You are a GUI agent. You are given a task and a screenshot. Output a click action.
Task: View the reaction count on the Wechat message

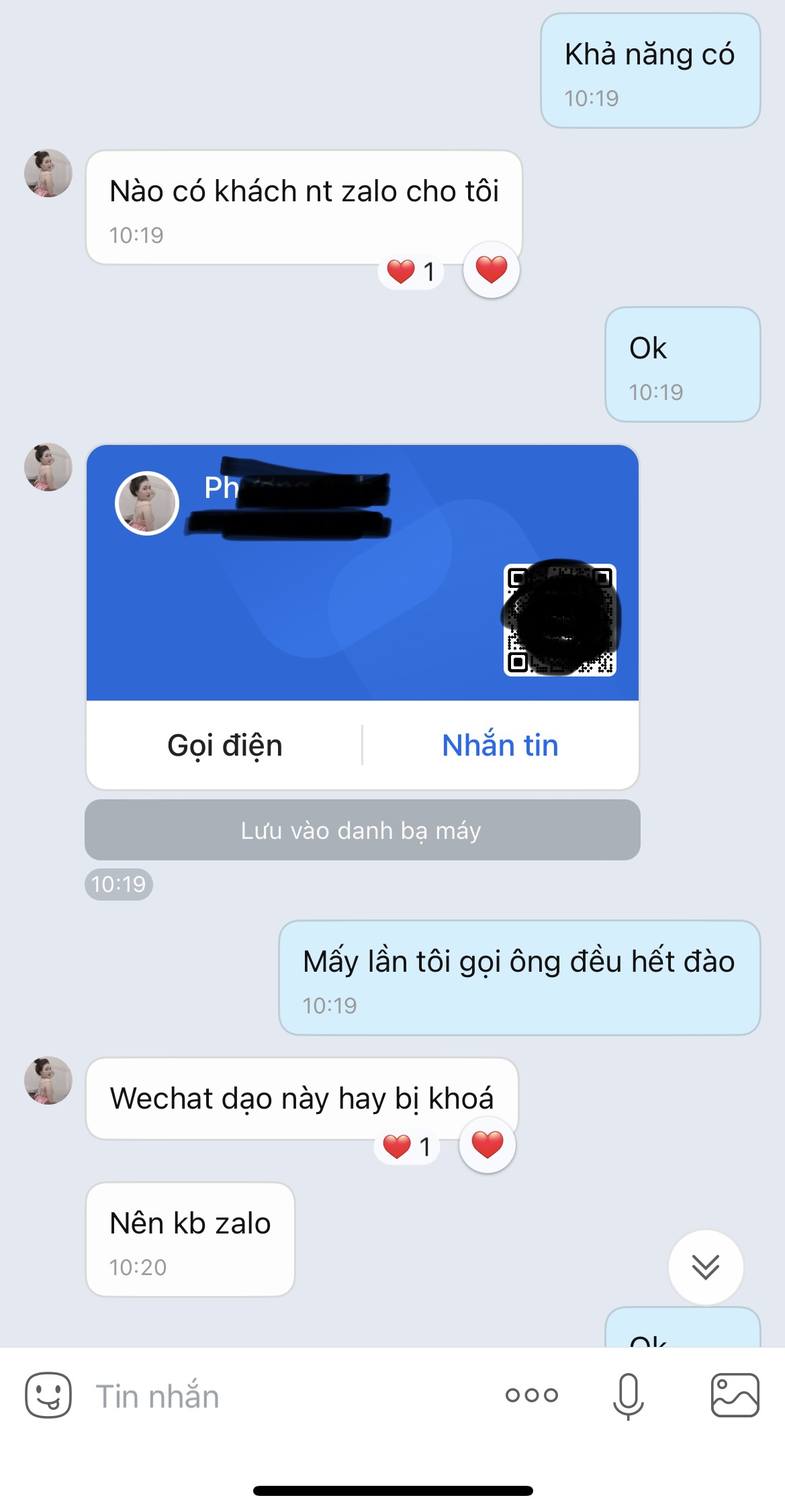[407, 1146]
